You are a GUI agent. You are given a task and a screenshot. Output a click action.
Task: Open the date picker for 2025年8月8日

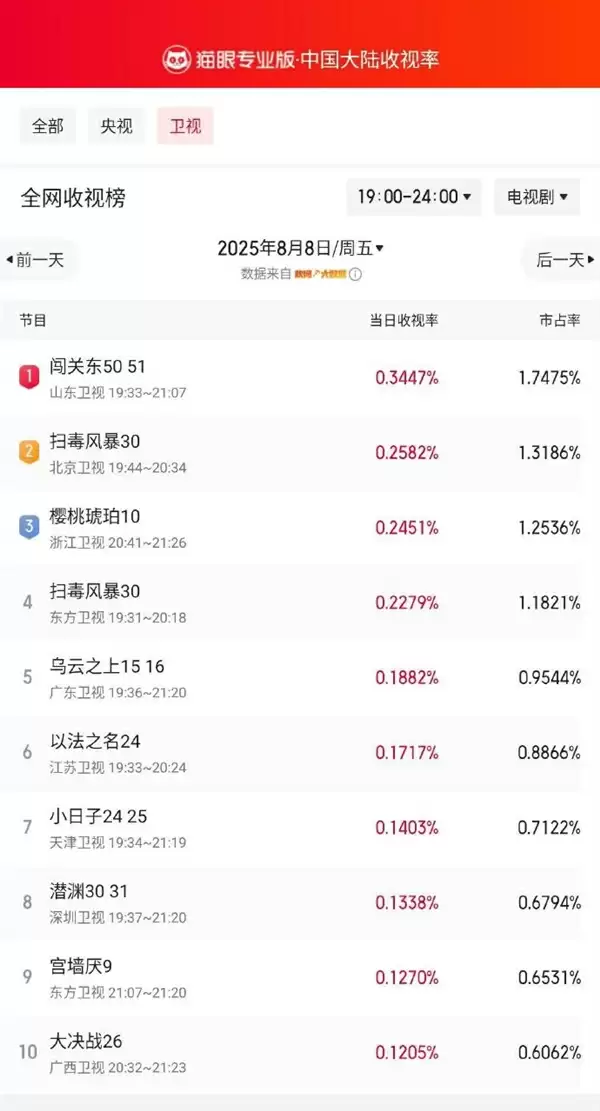(x=300, y=249)
